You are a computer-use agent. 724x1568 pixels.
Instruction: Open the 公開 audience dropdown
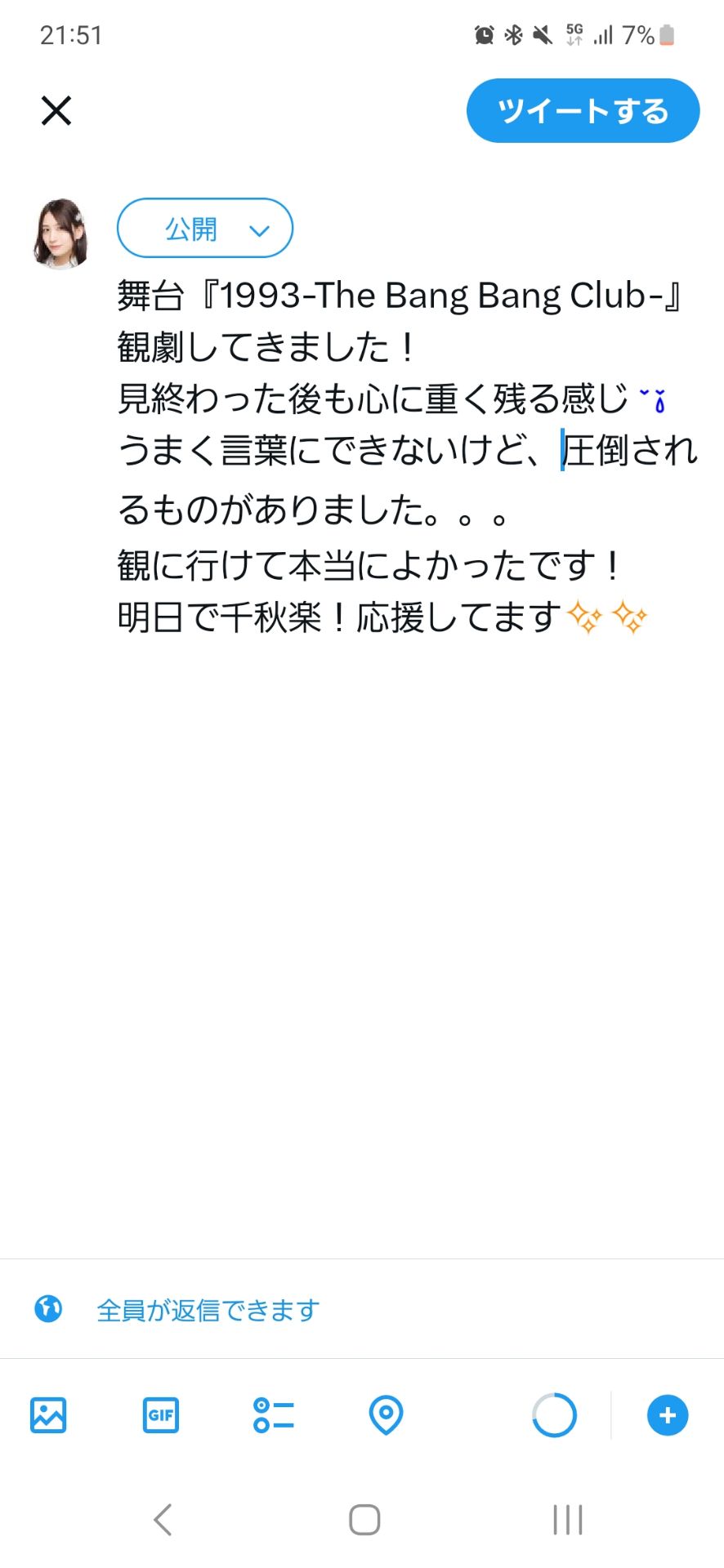click(190, 229)
